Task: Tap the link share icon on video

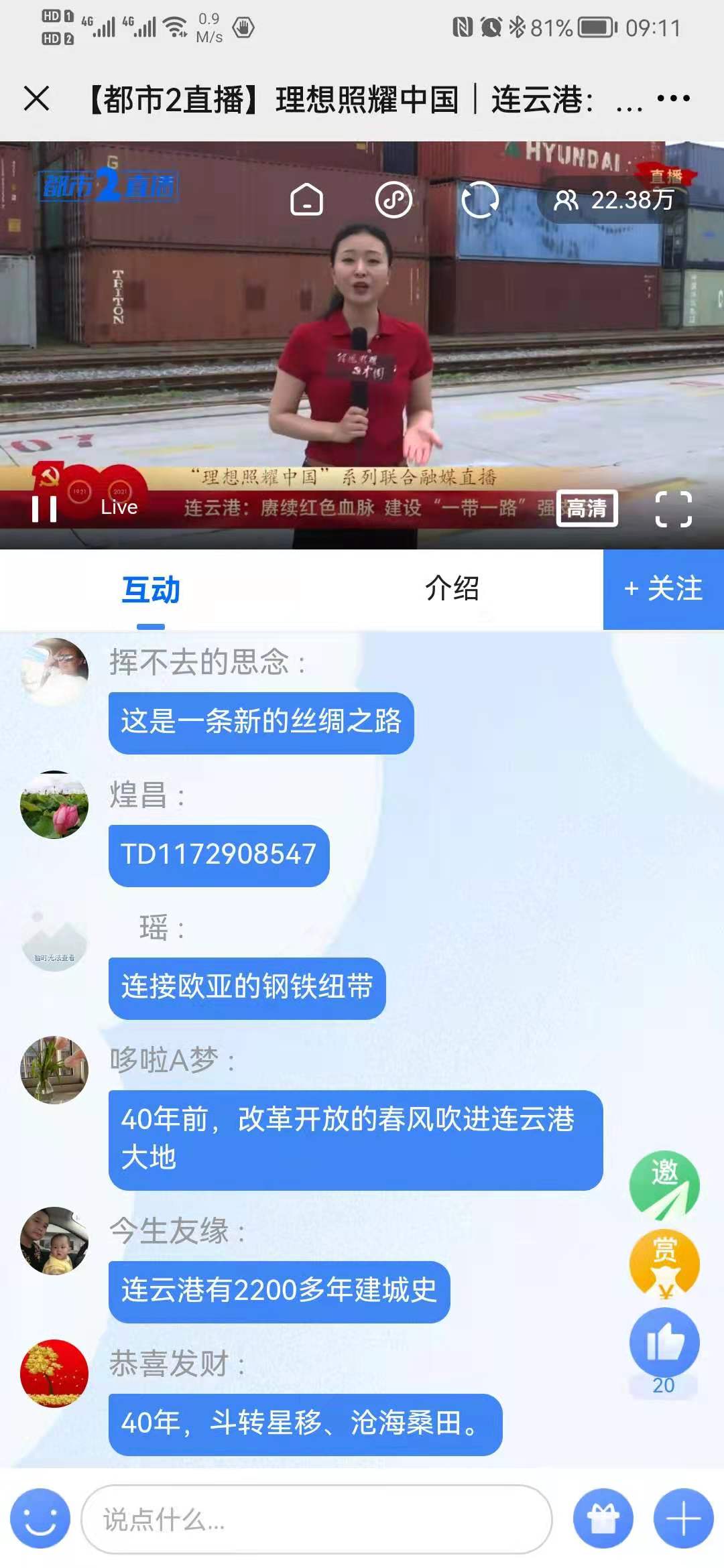Action: point(394,200)
